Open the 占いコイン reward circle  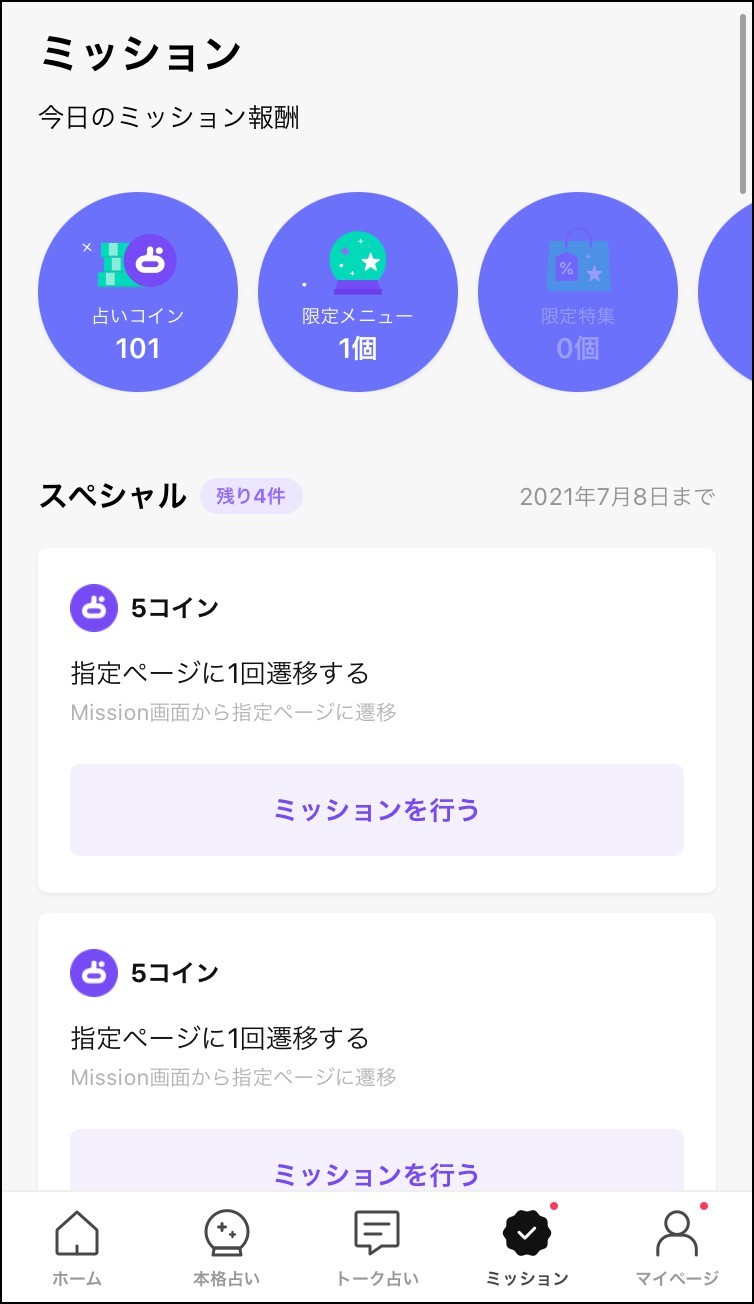tap(138, 292)
